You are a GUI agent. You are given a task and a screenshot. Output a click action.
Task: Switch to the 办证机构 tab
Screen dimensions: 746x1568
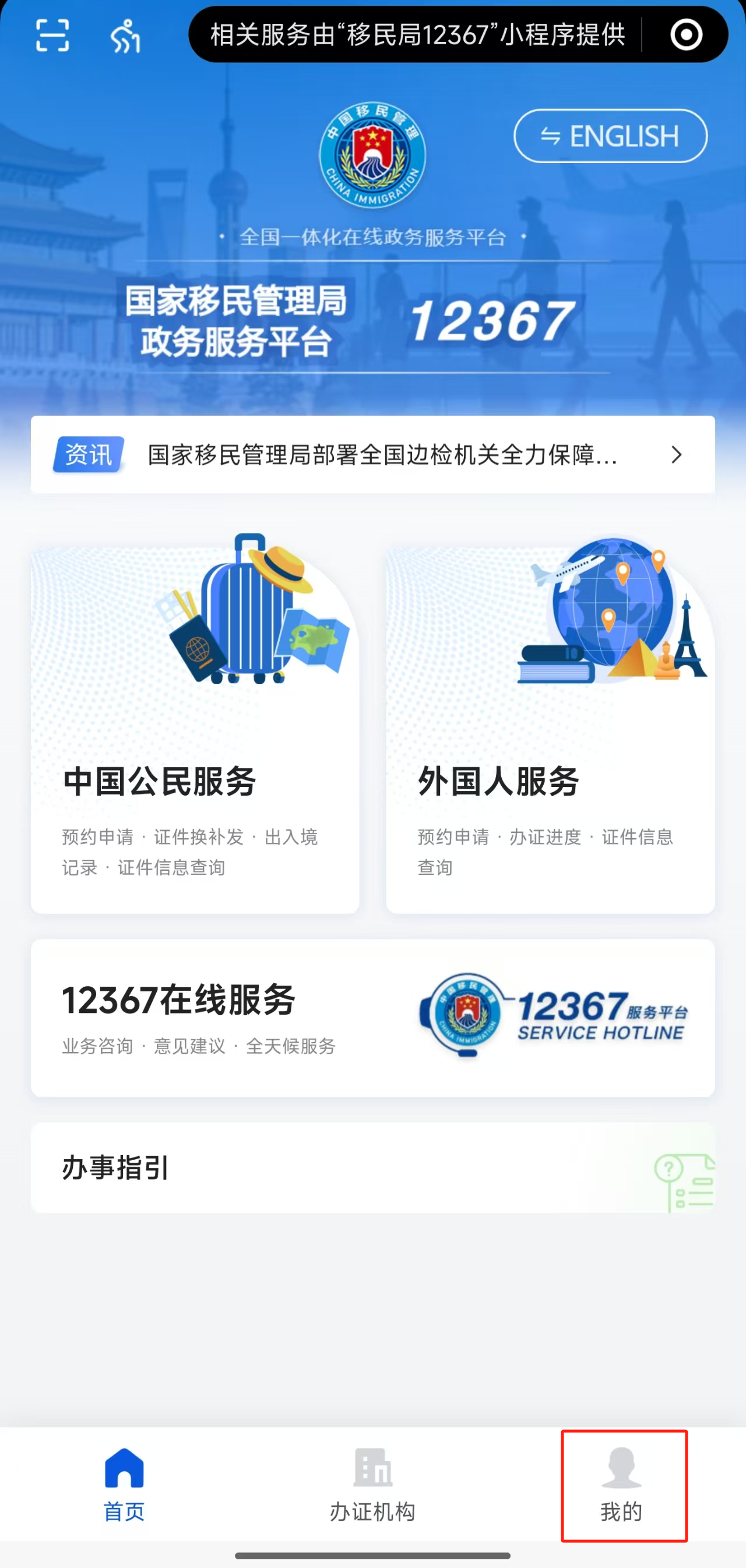[372, 1485]
